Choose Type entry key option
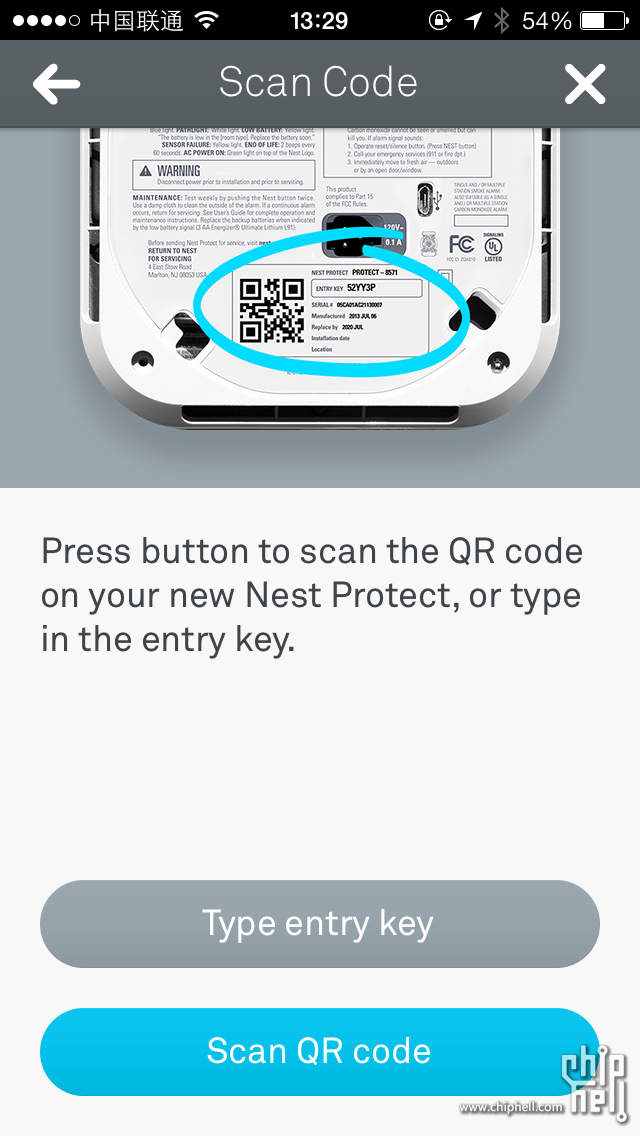Image resolution: width=640 pixels, height=1136 pixels. 319,923
